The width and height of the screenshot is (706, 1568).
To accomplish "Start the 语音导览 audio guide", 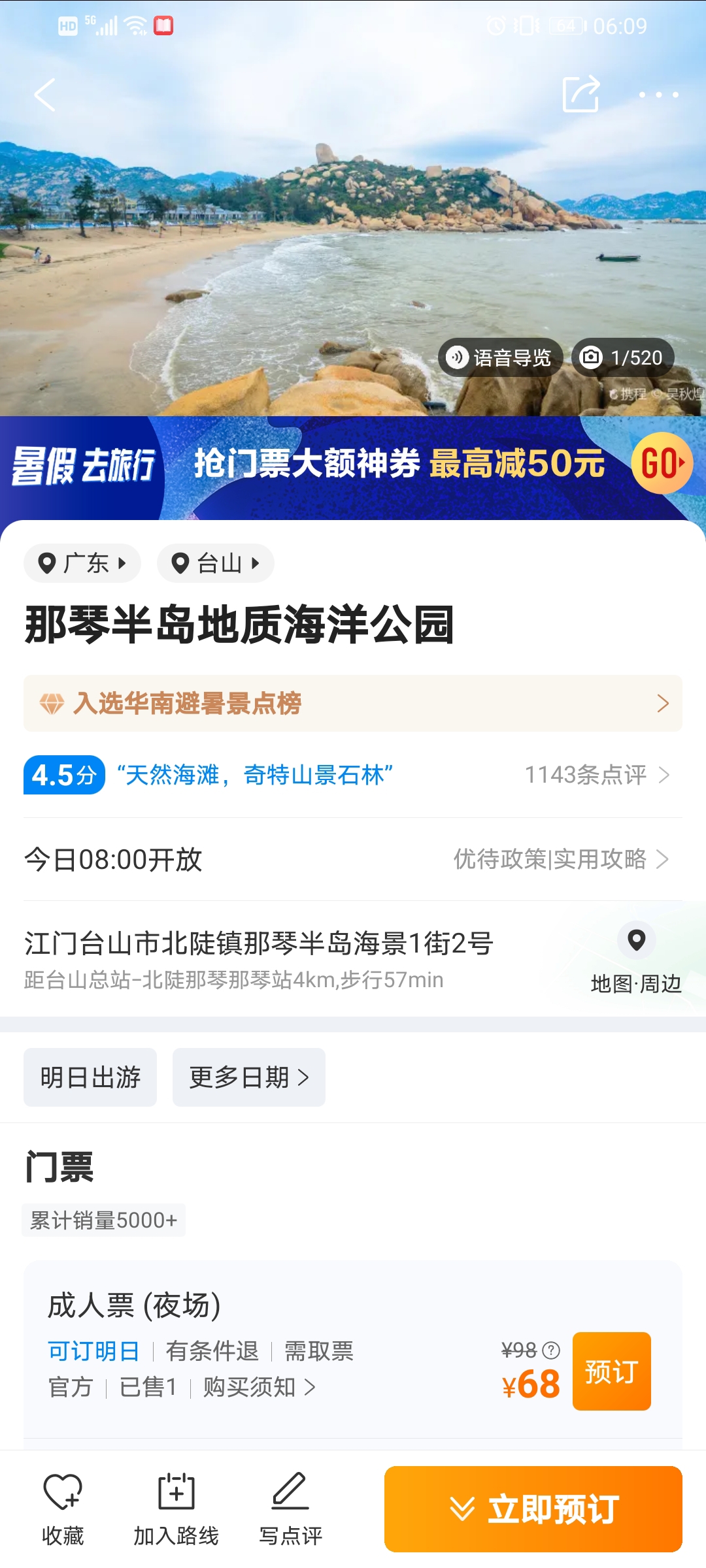I will pos(500,357).
